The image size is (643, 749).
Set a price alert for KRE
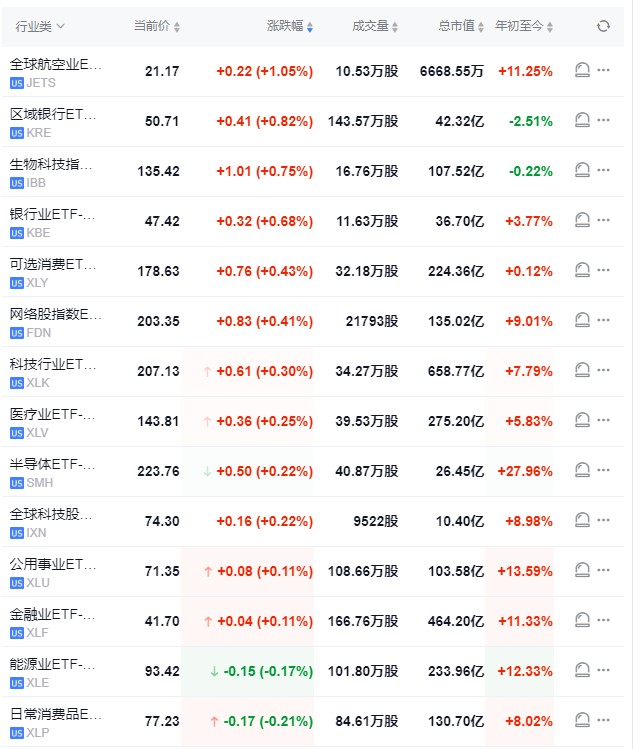click(582, 121)
